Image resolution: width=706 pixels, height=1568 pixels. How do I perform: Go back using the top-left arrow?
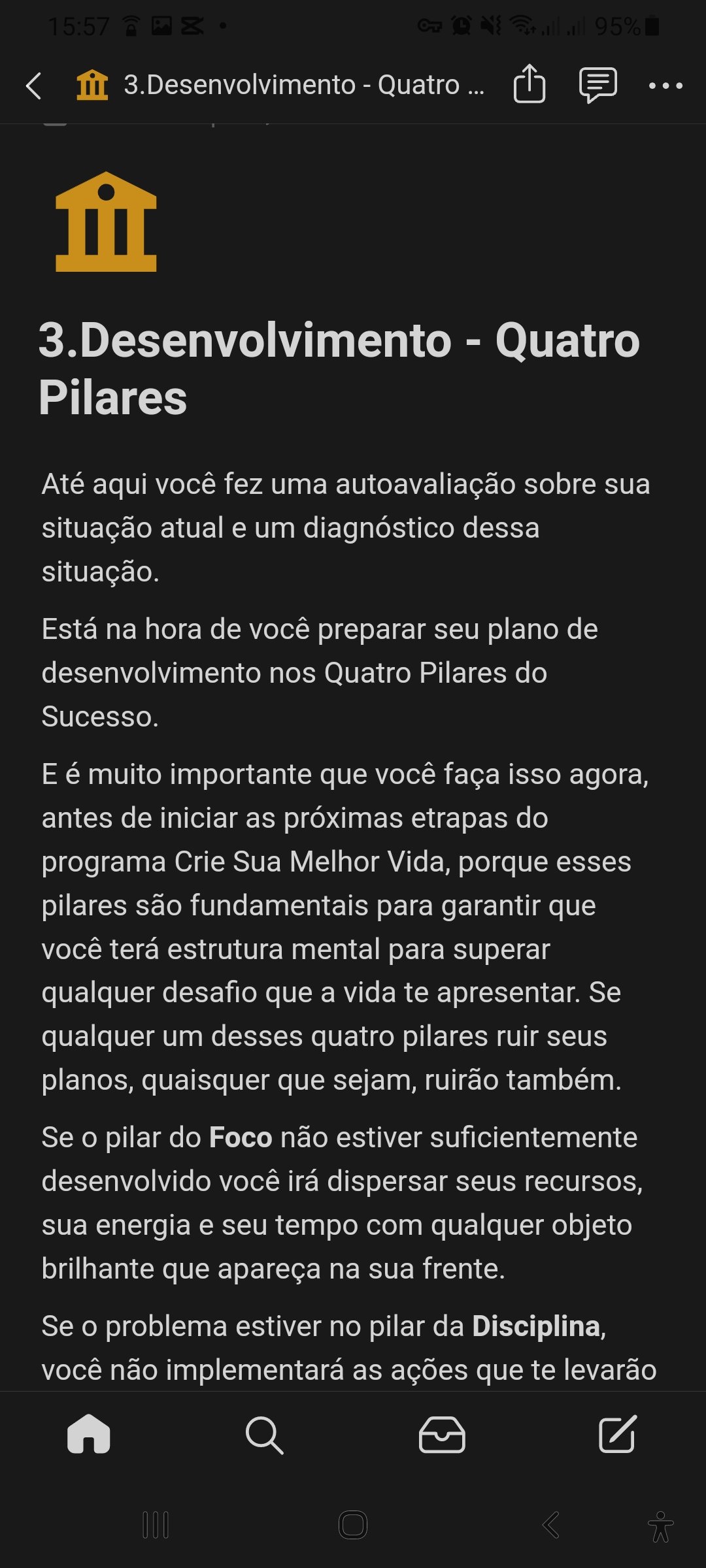click(34, 86)
